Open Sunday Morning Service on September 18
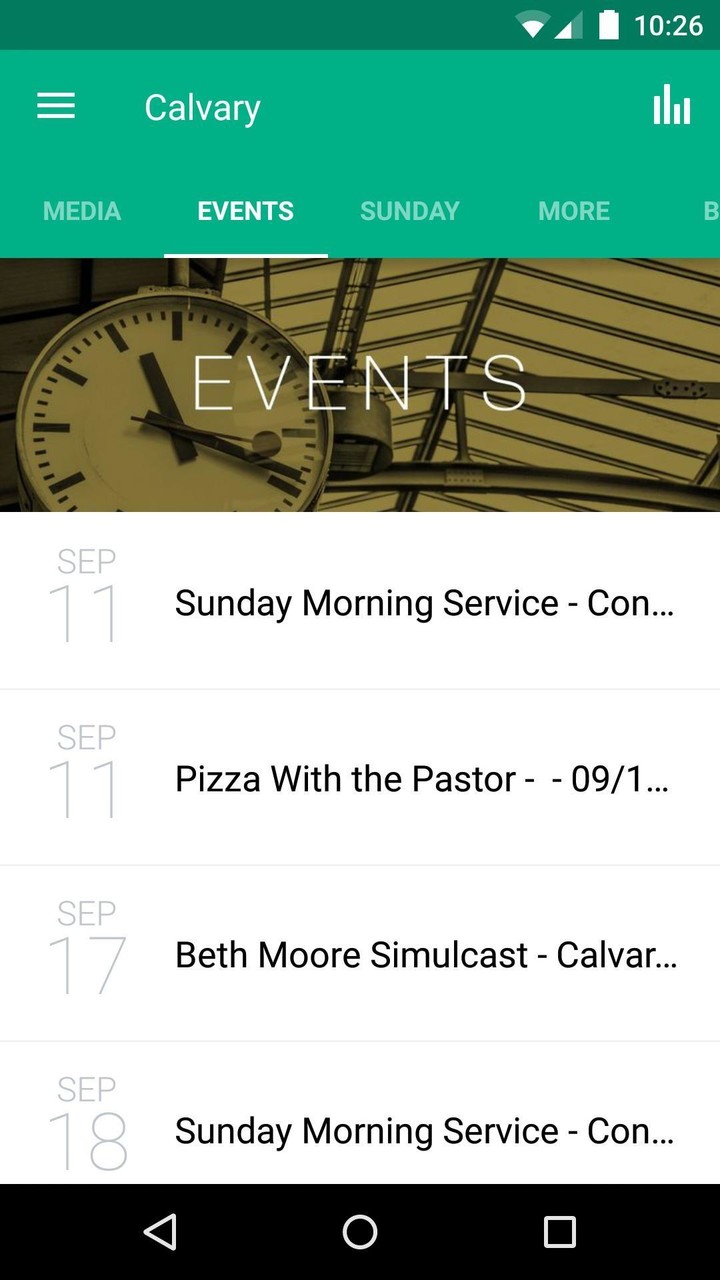The height and width of the screenshot is (1280, 720). (x=360, y=1129)
